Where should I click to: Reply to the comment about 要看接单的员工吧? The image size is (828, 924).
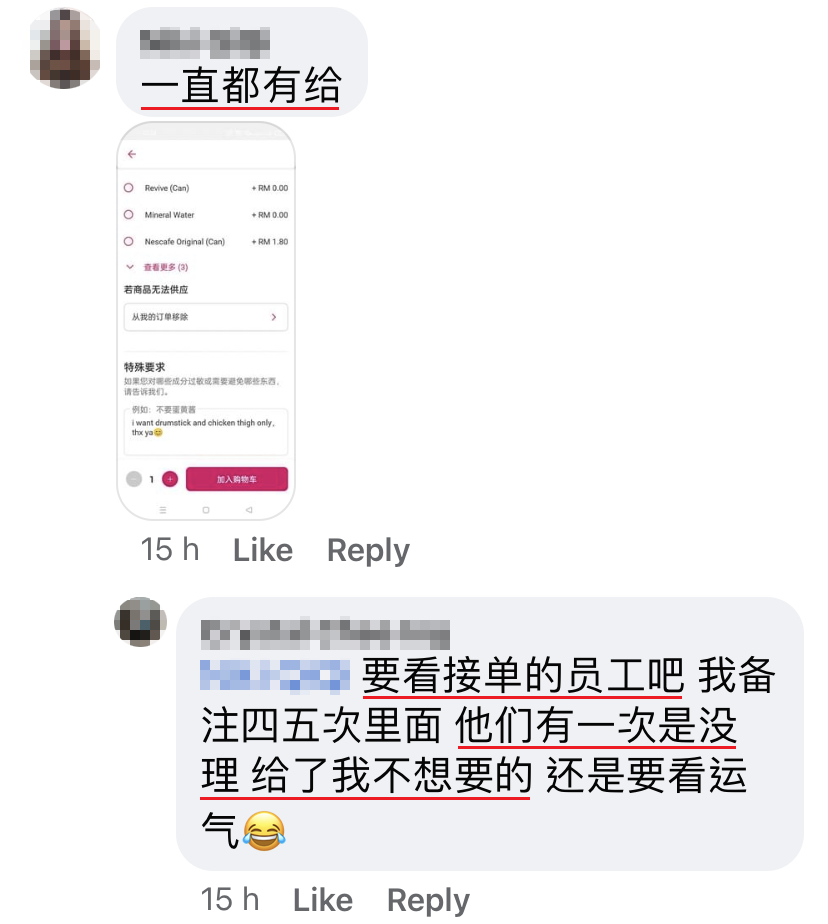(x=428, y=899)
